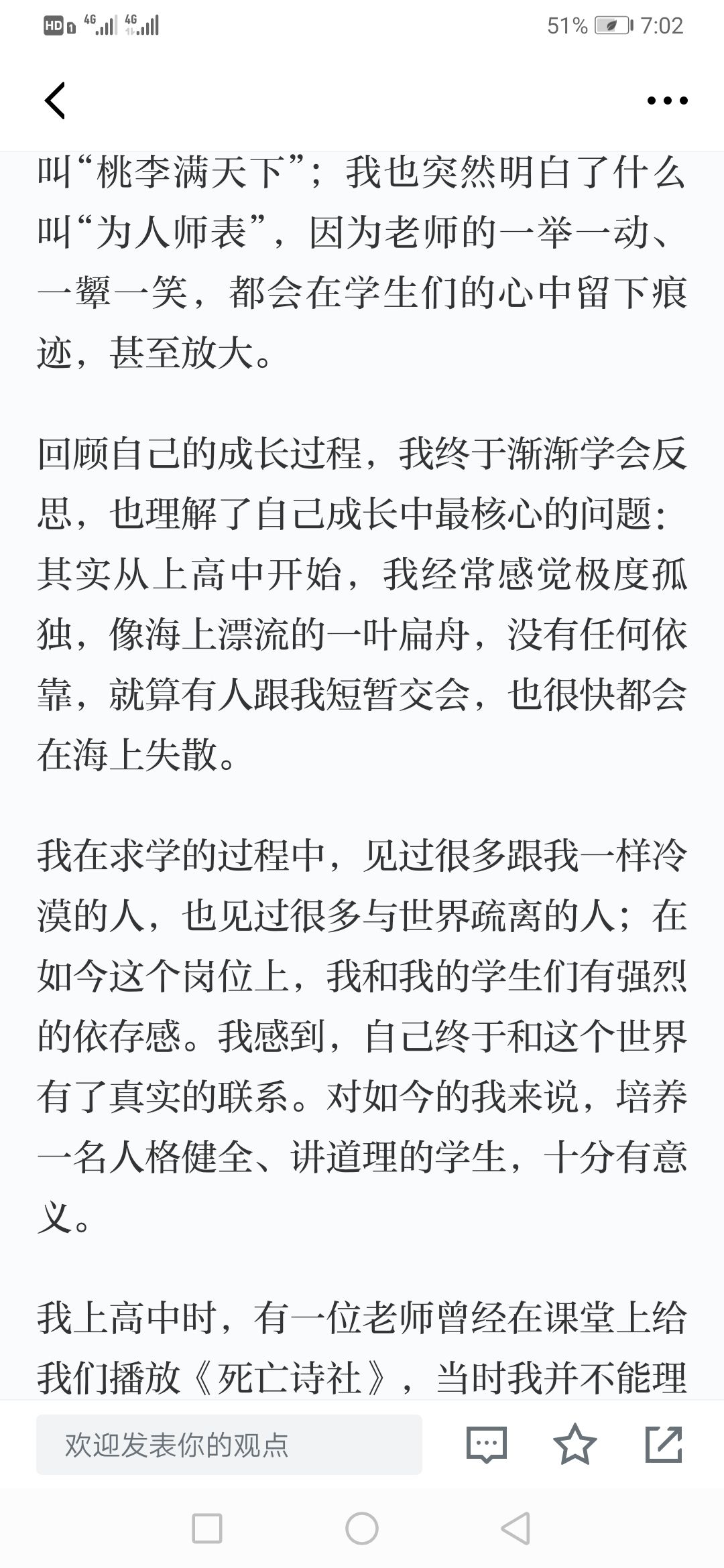Image resolution: width=724 pixels, height=1568 pixels.
Task: Favorite this article with the star icon
Action: (x=575, y=1444)
